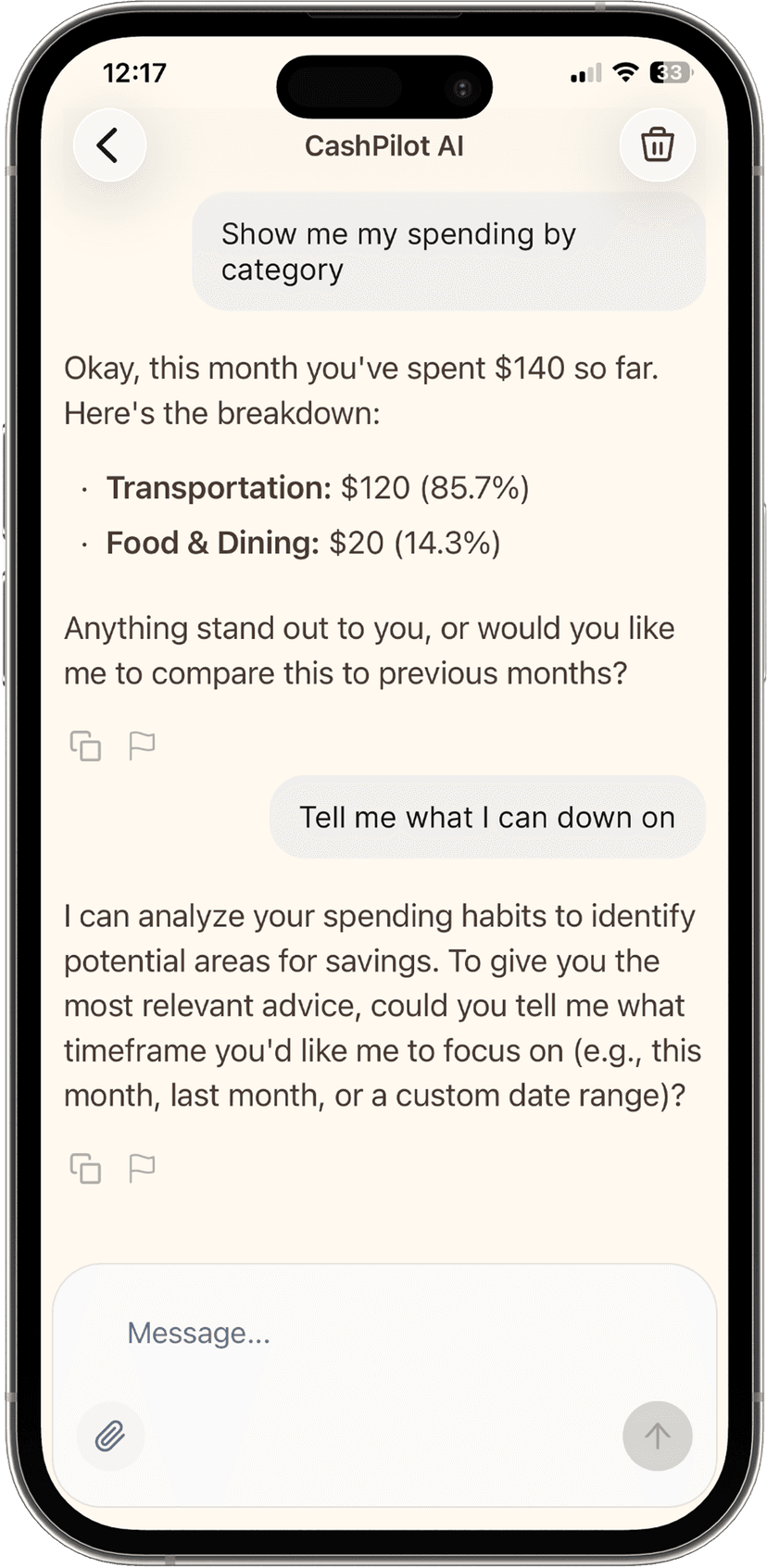
Task: Flag the savings analysis response
Action: (x=143, y=1169)
